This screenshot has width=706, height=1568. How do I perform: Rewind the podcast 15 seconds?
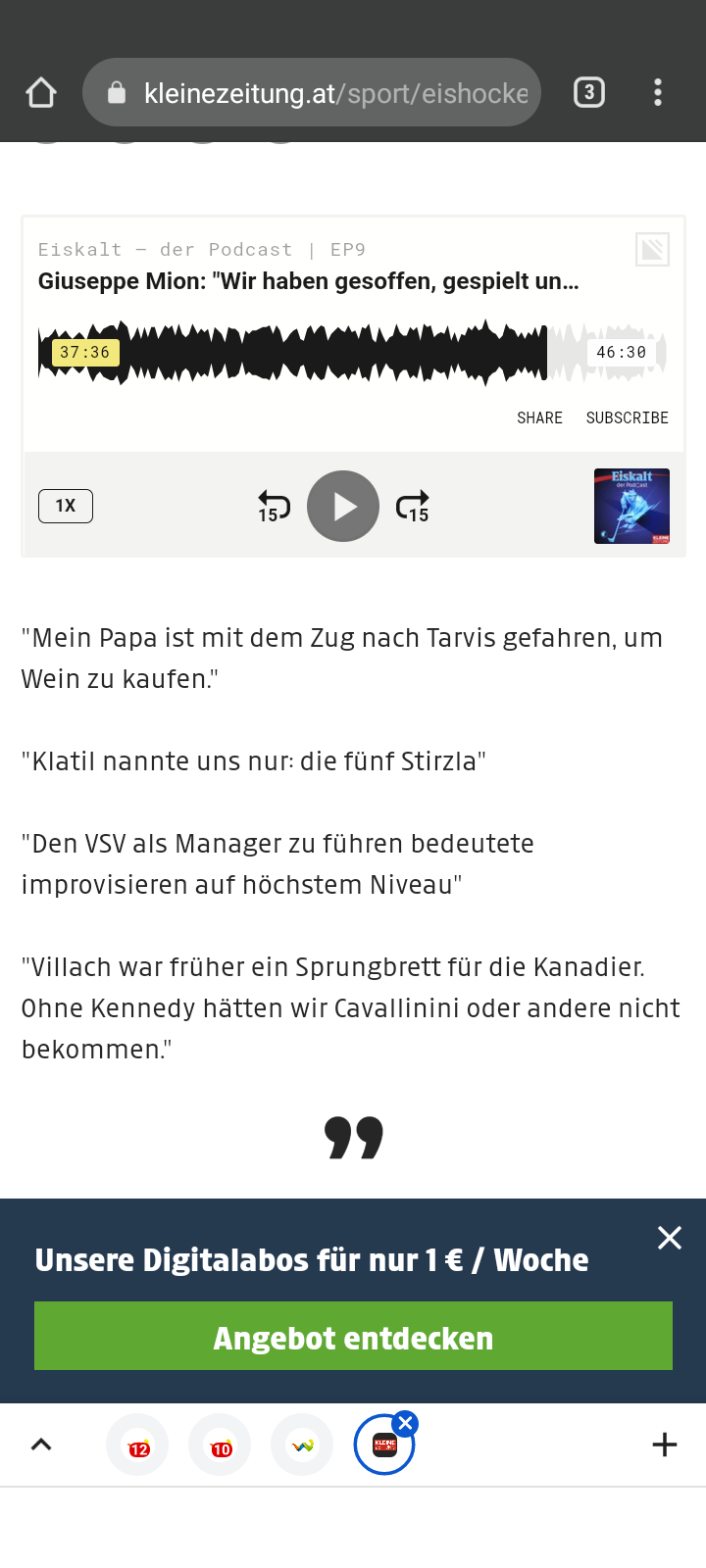pyautogui.click(x=274, y=507)
